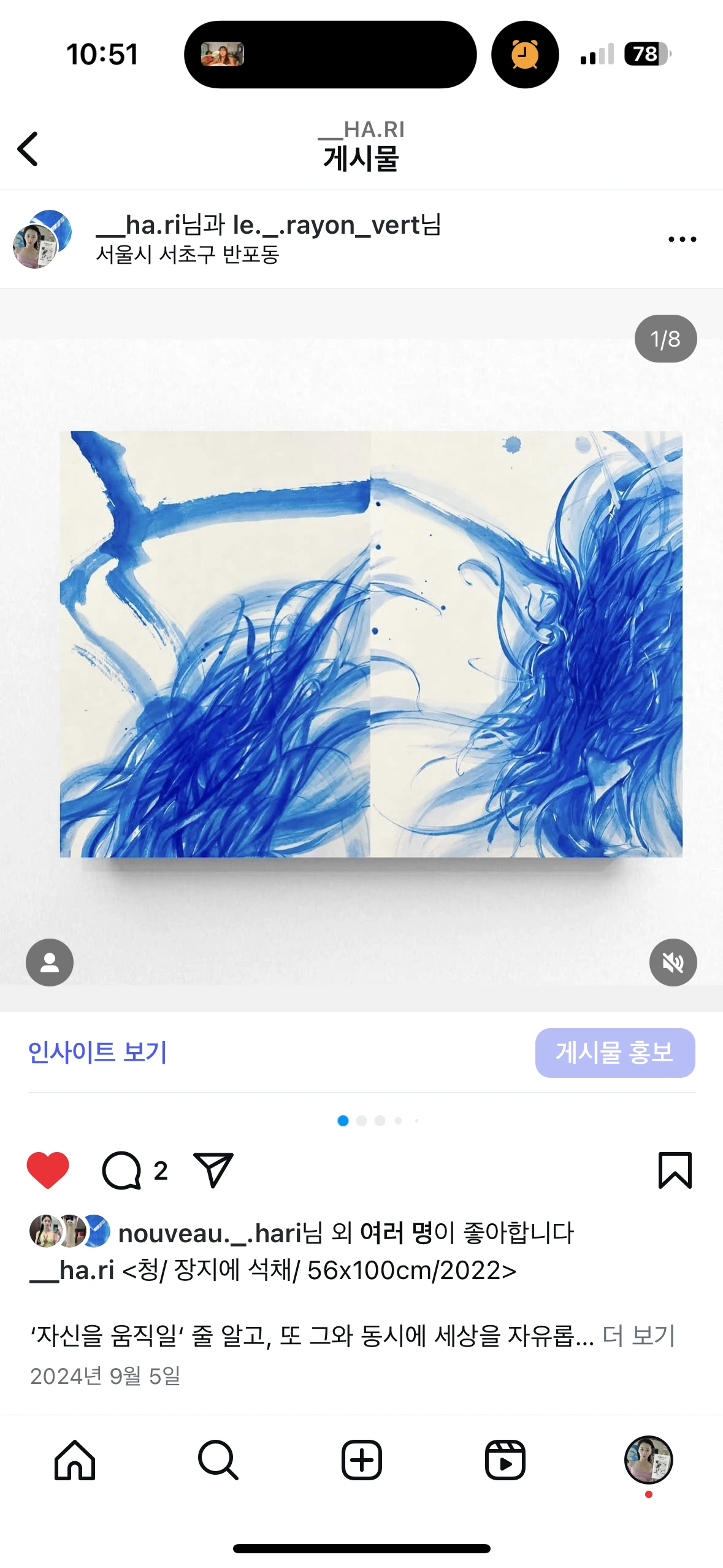Show tagged people via the person icon
The image size is (723, 1568).
click(50, 962)
